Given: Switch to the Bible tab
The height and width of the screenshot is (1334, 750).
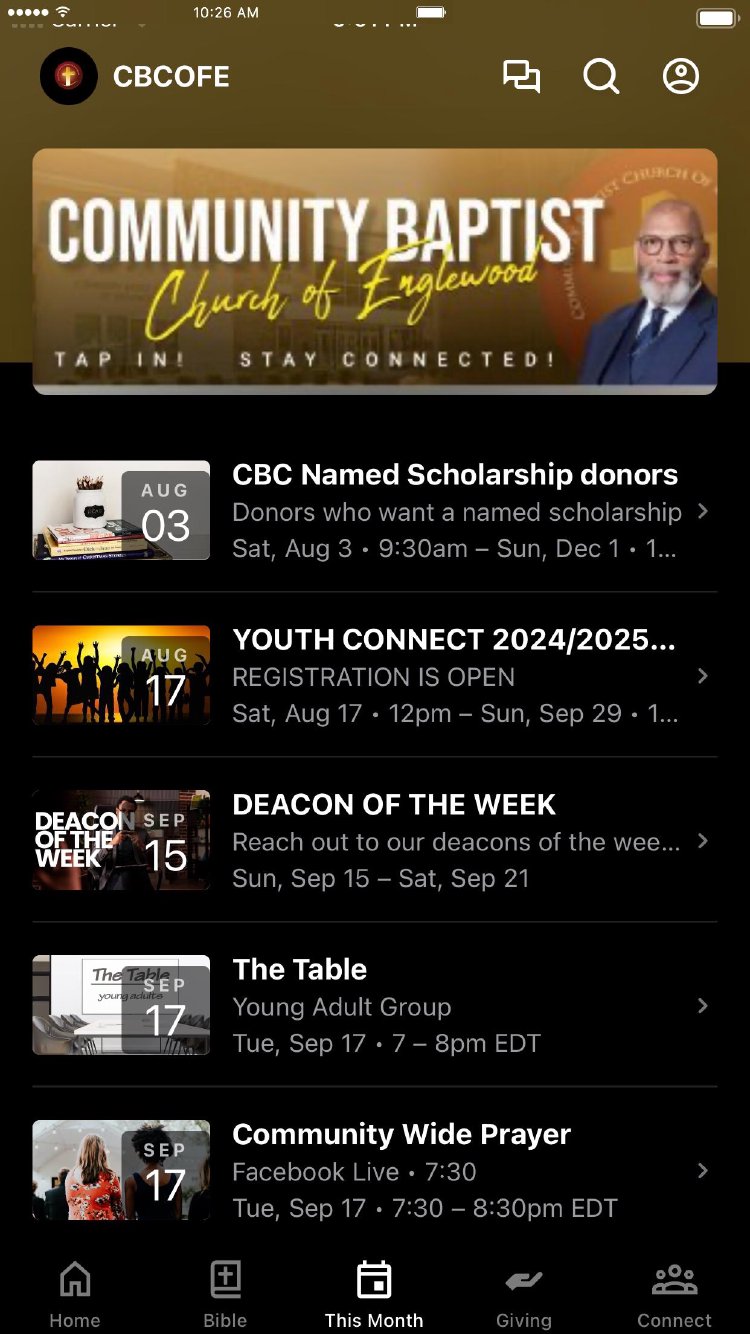Looking at the screenshot, I should (x=225, y=1293).
